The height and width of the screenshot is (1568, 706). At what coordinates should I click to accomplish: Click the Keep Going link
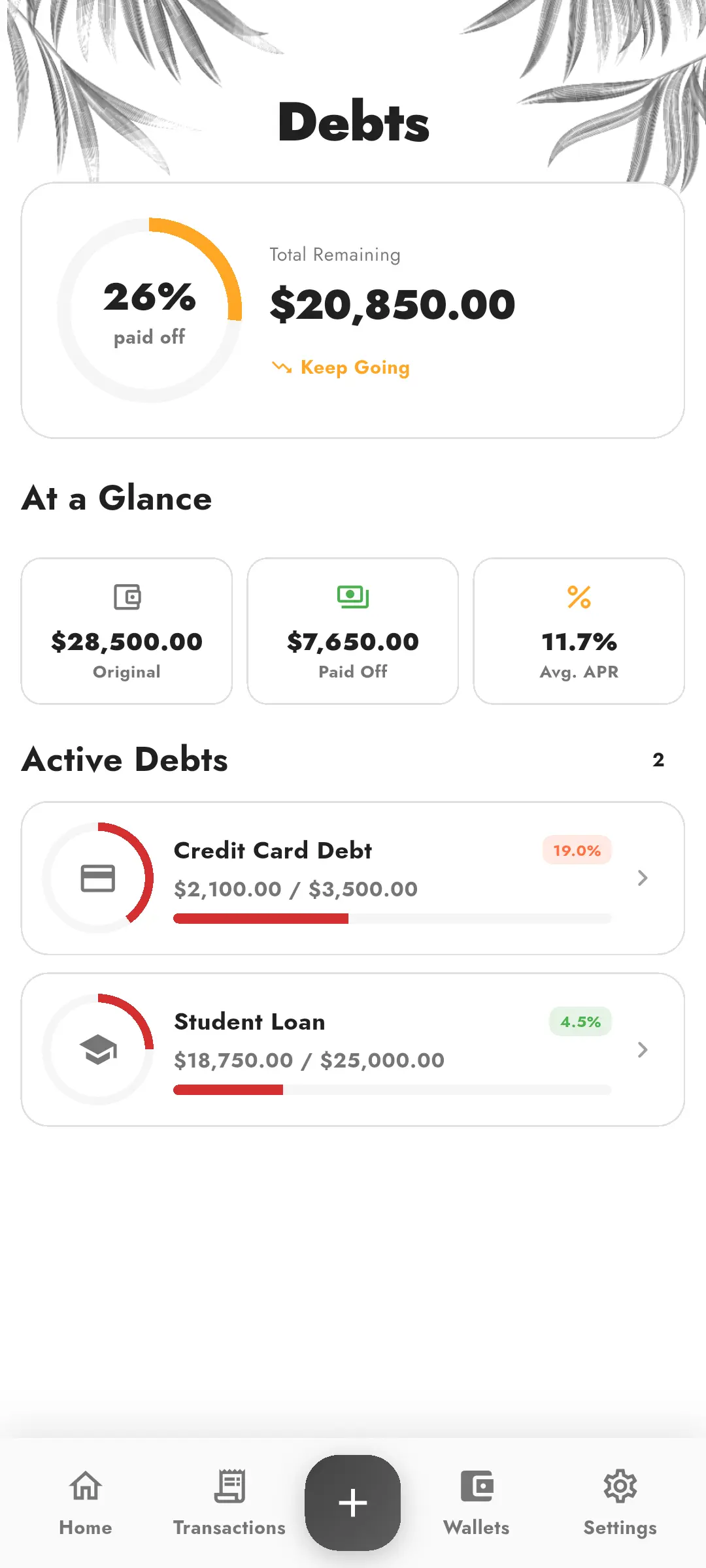coord(354,368)
